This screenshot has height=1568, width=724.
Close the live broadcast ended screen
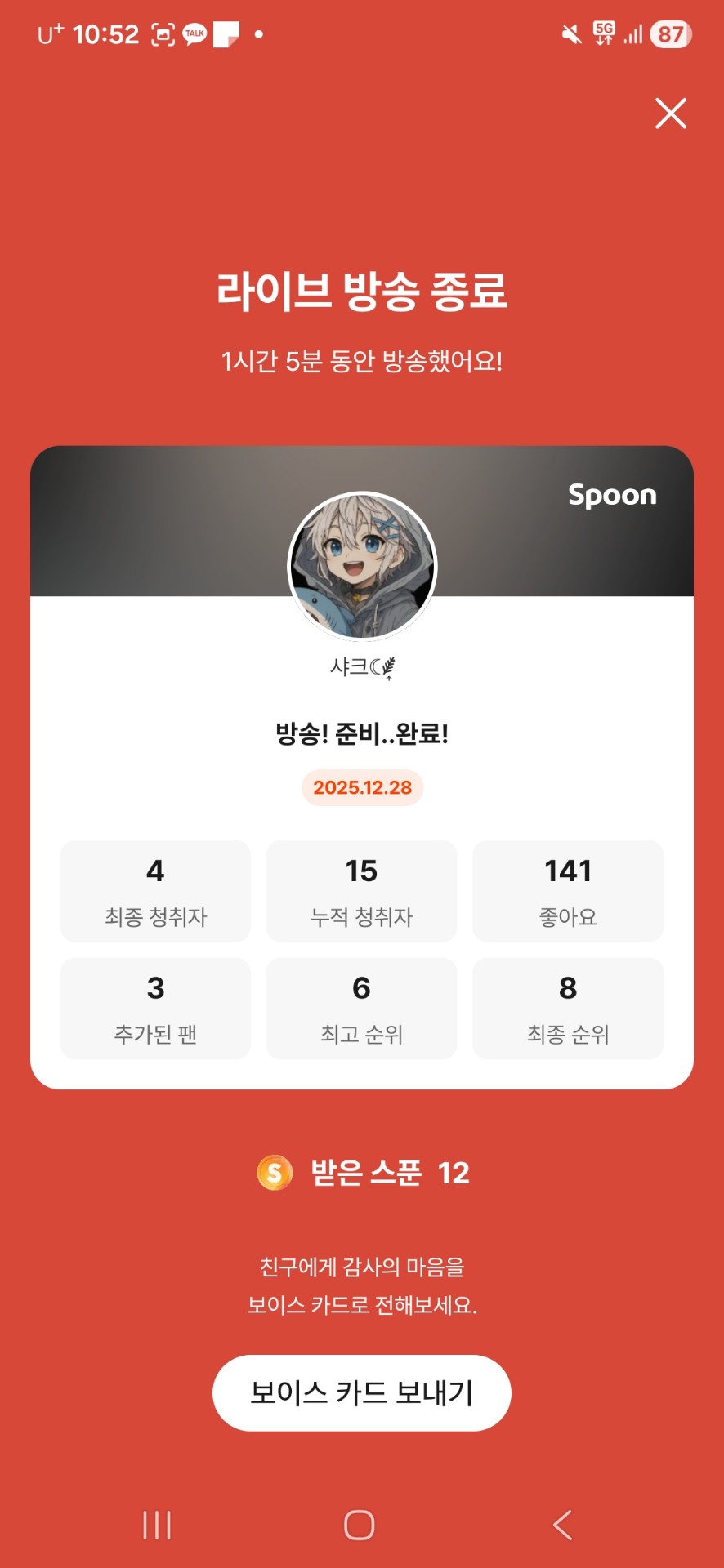click(x=670, y=114)
